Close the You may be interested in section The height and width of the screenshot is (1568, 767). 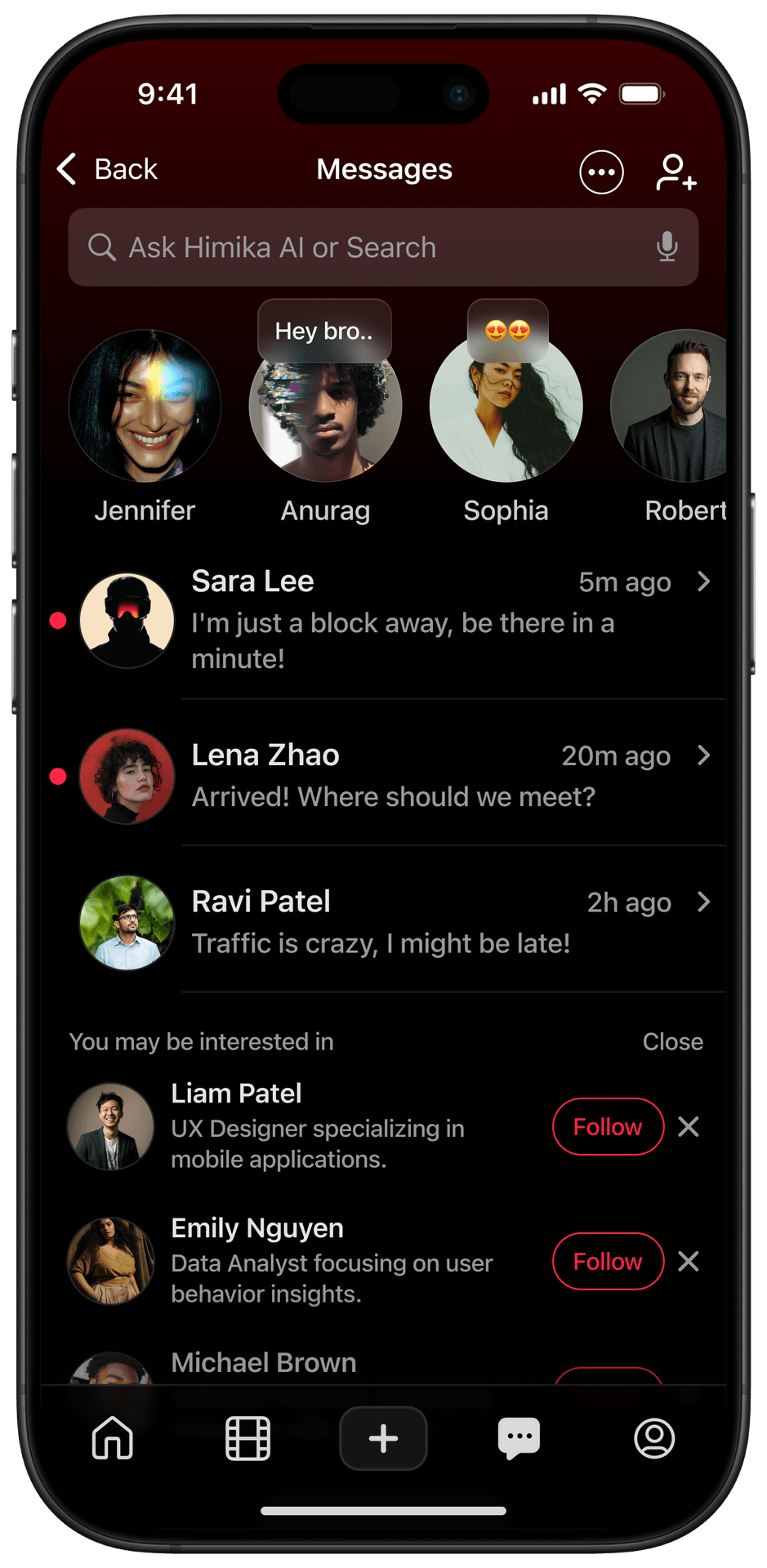tap(671, 1042)
